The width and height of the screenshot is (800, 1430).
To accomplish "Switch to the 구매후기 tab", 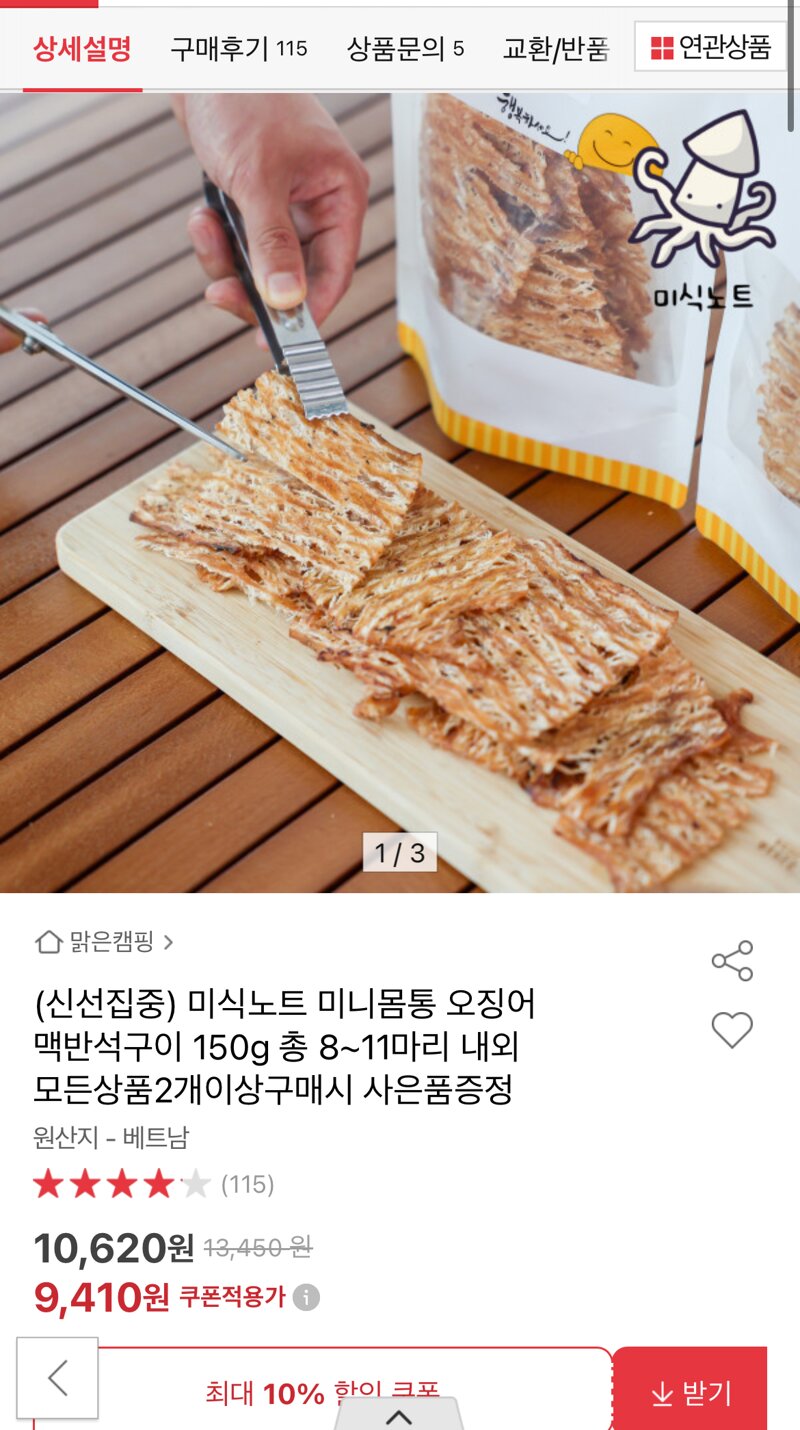I will tap(238, 48).
